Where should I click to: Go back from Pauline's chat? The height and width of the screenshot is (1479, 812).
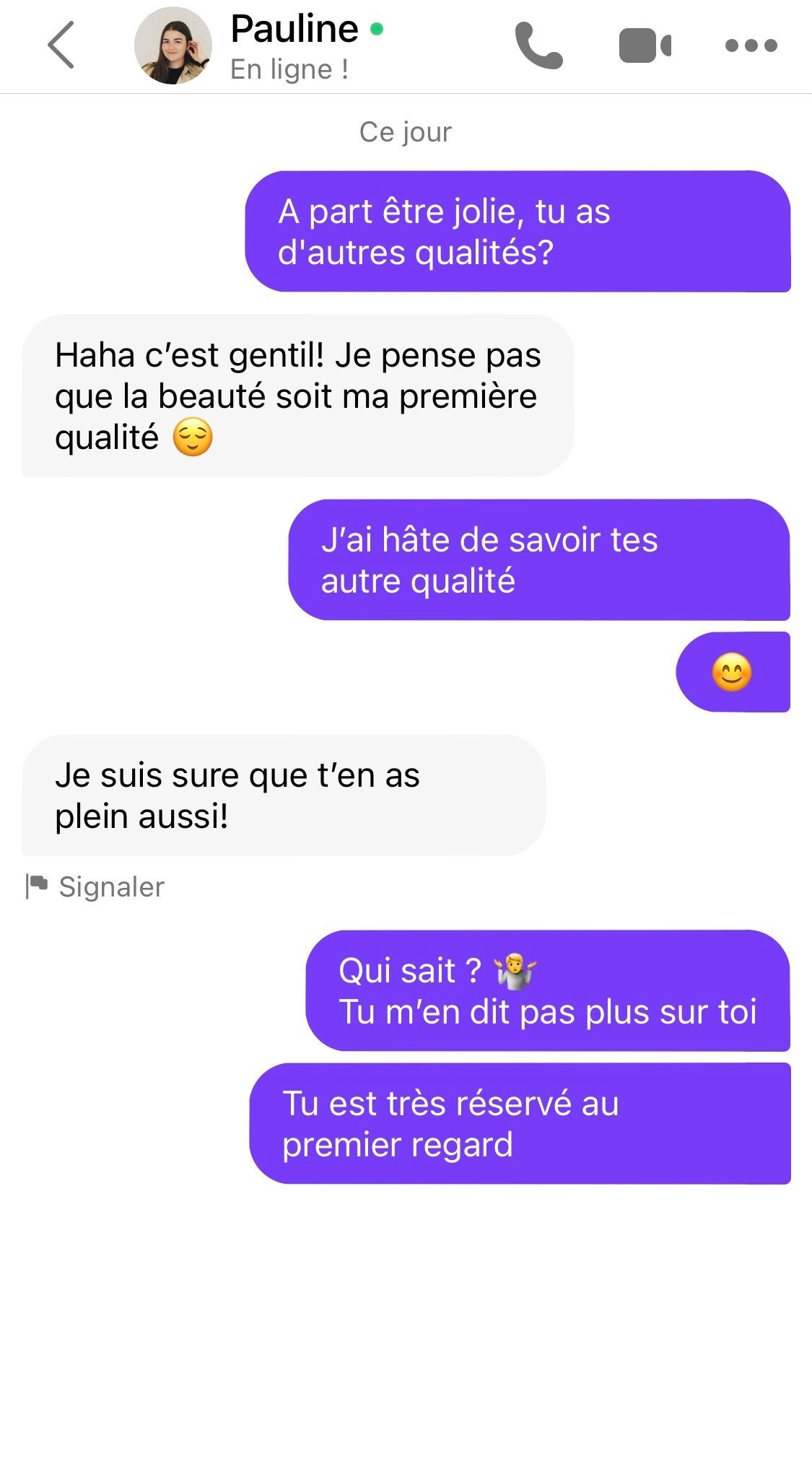(x=61, y=45)
